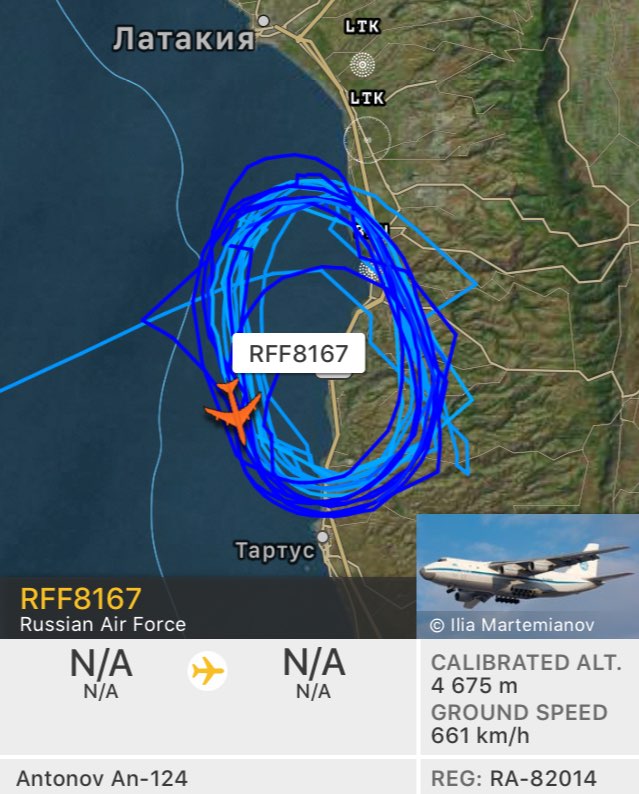The width and height of the screenshot is (639, 794).
Task: Tap the orange aircraft icon on map
Action: 233,411
